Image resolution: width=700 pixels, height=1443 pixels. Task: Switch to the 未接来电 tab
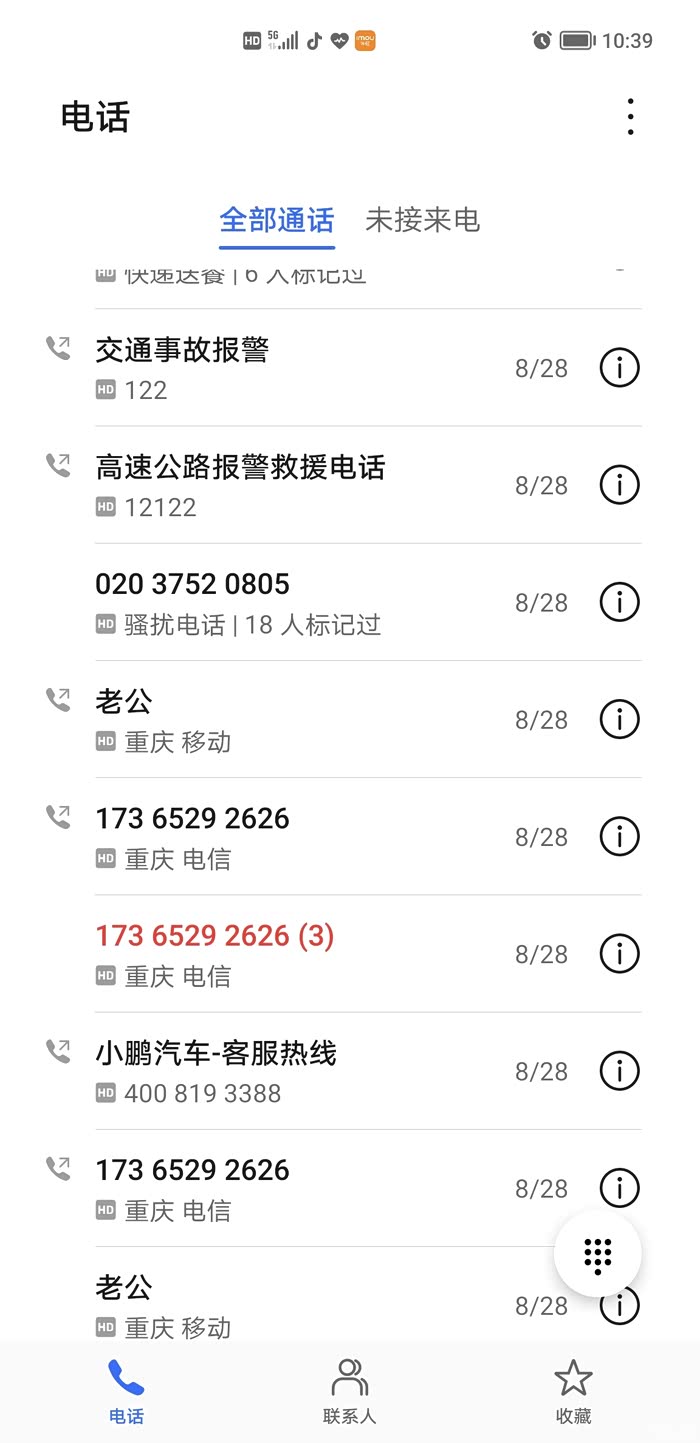422,220
